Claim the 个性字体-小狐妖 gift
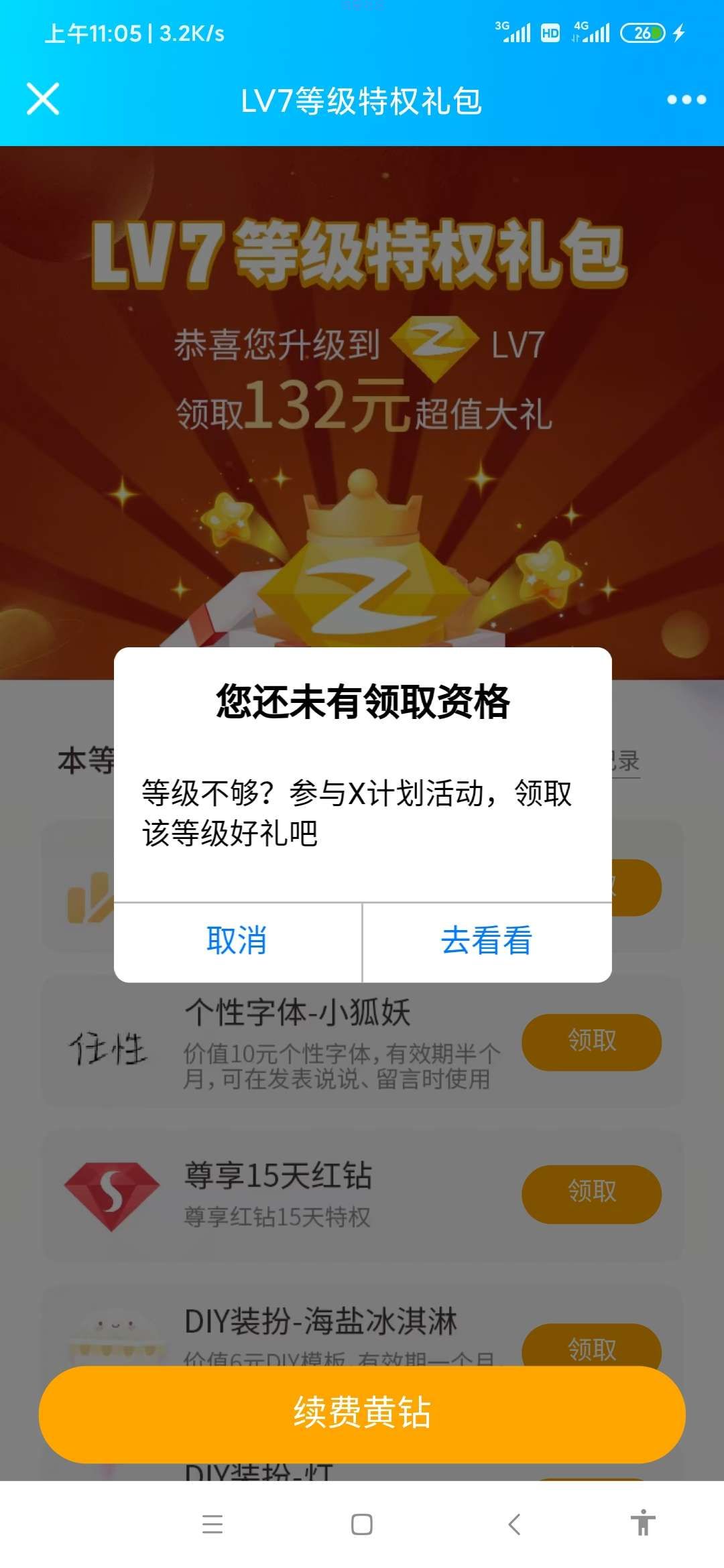Screen dimensions: 724x1568 pyautogui.click(x=591, y=1041)
